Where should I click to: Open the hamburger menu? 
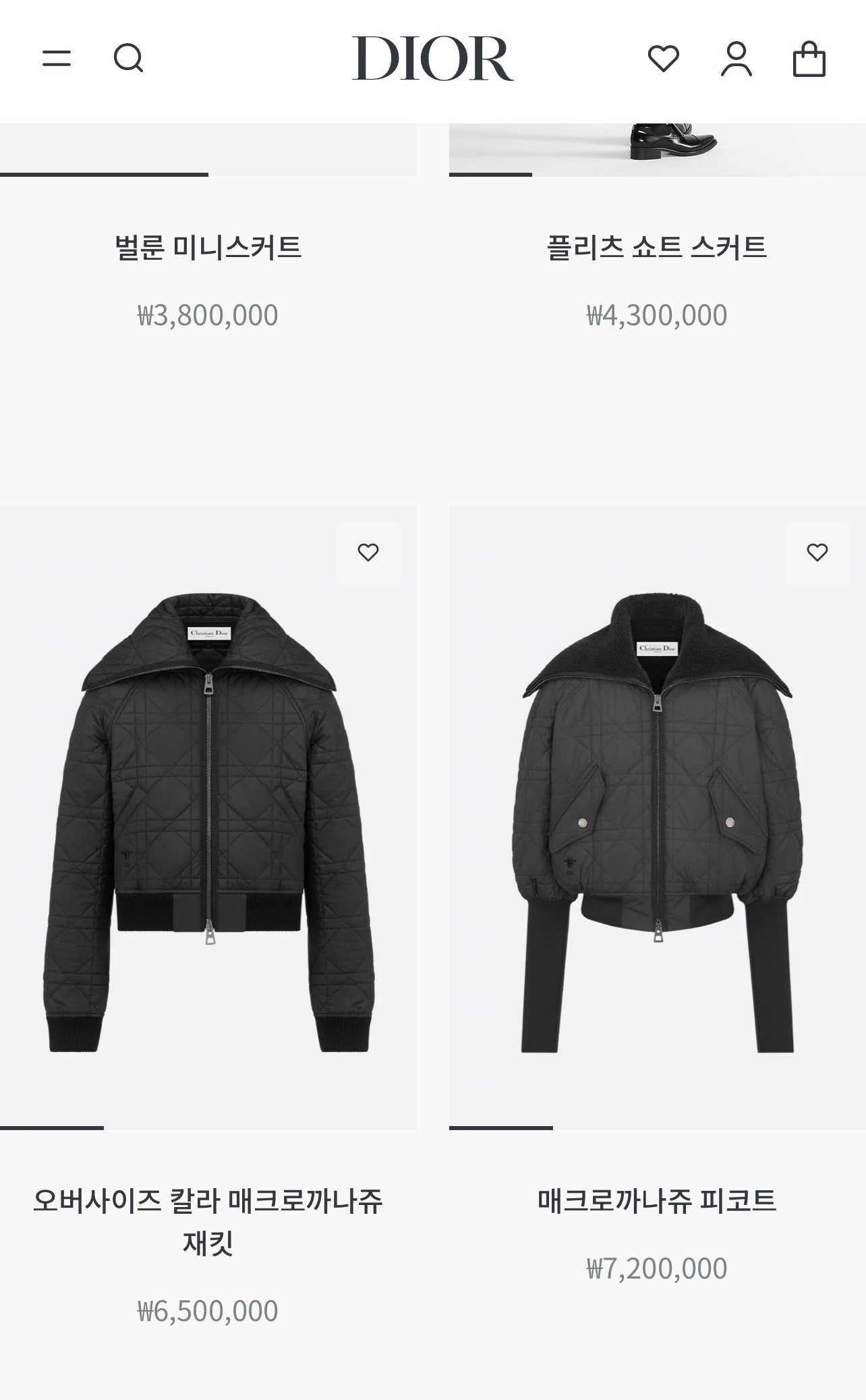click(57, 58)
